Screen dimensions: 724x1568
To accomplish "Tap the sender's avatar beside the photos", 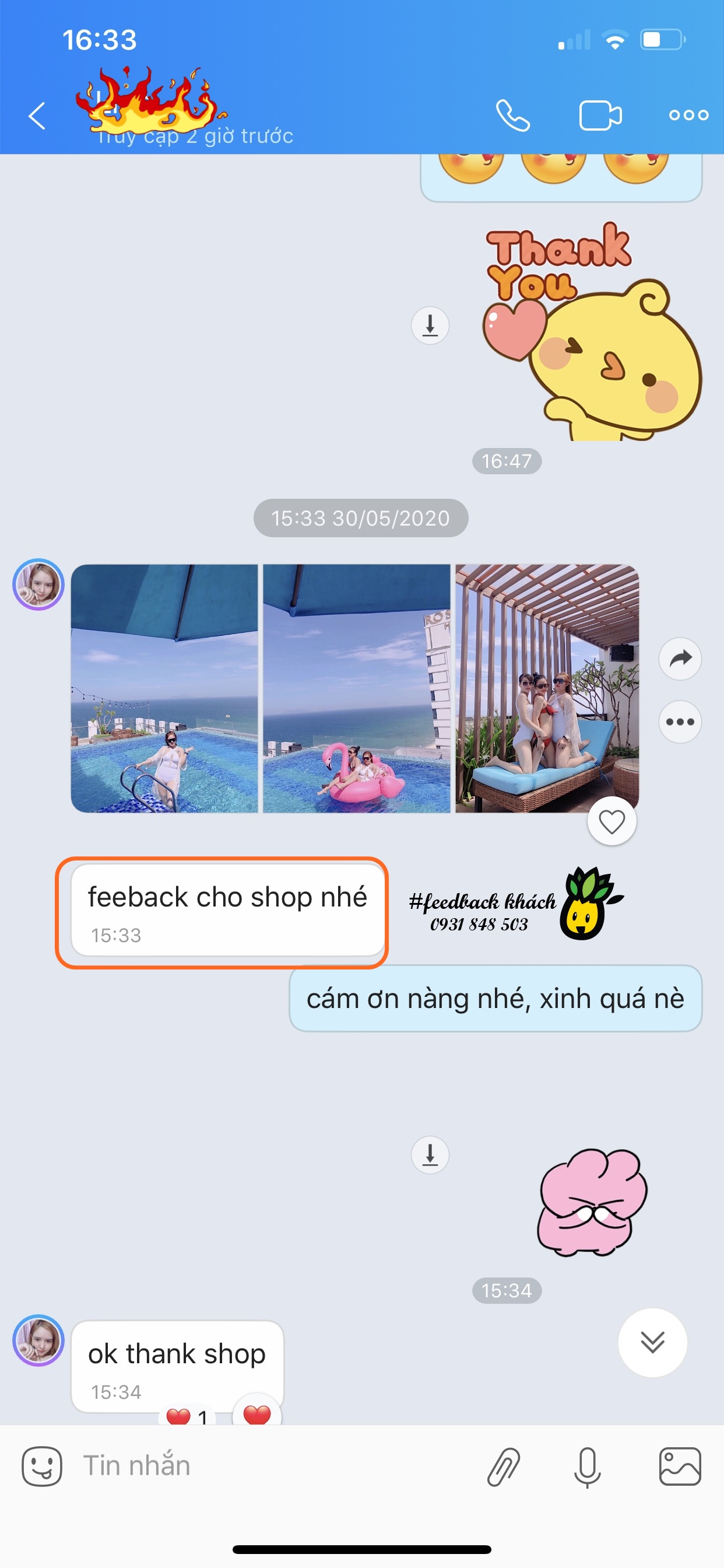I will [38, 584].
